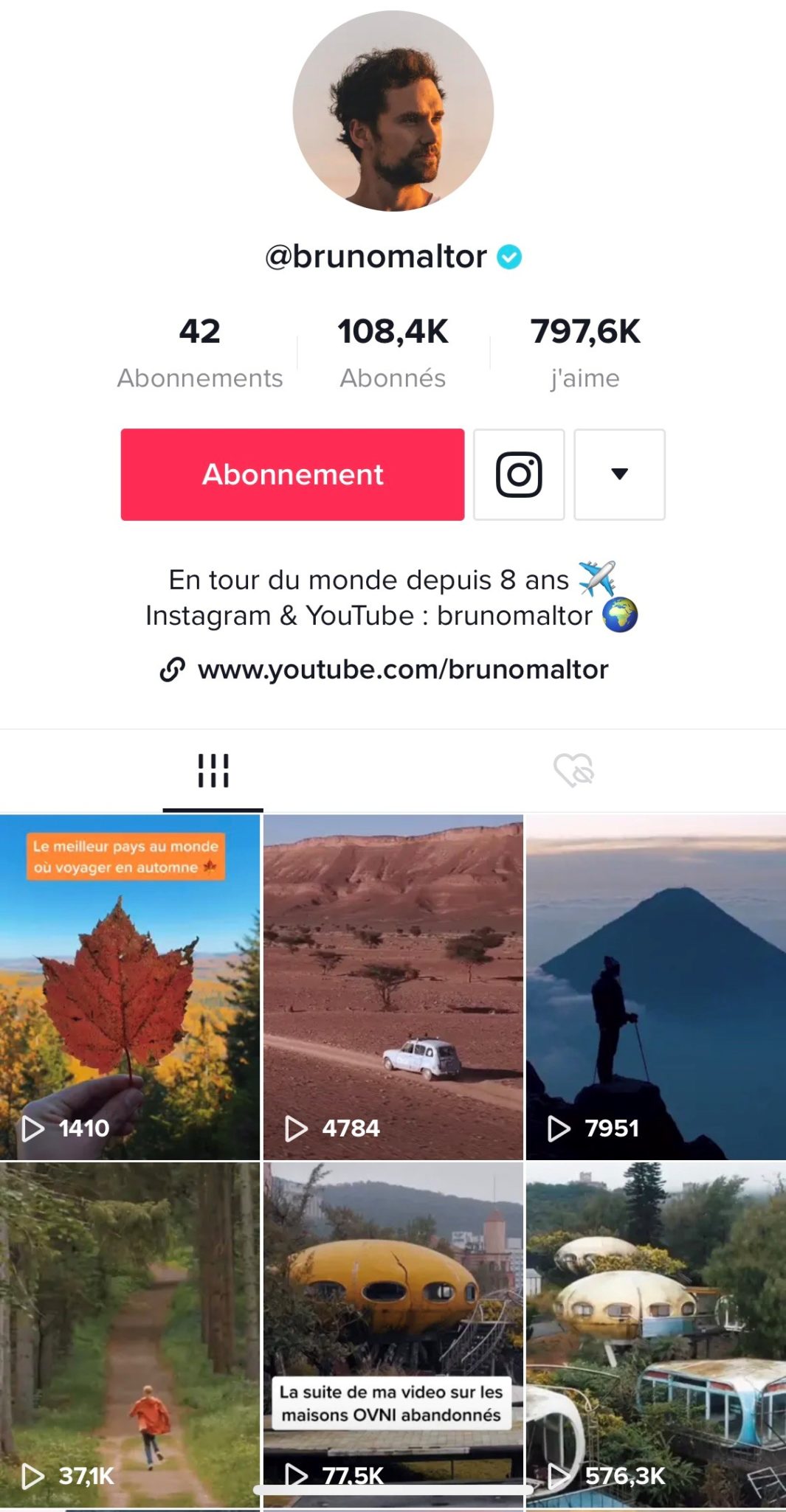View the 108,4K Abonnés followers list

(393, 352)
